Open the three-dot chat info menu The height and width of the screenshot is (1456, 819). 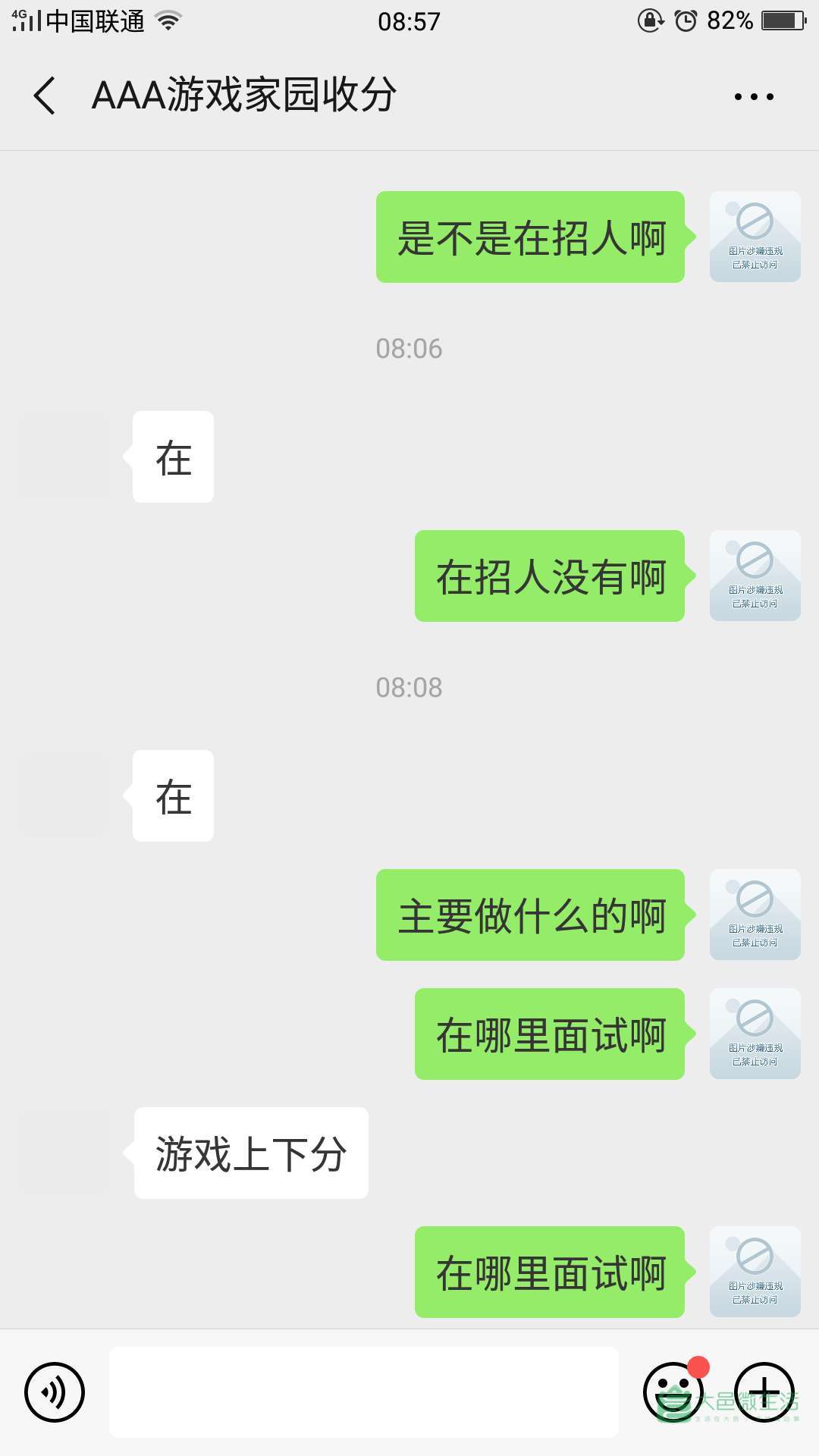pyautogui.click(x=754, y=96)
